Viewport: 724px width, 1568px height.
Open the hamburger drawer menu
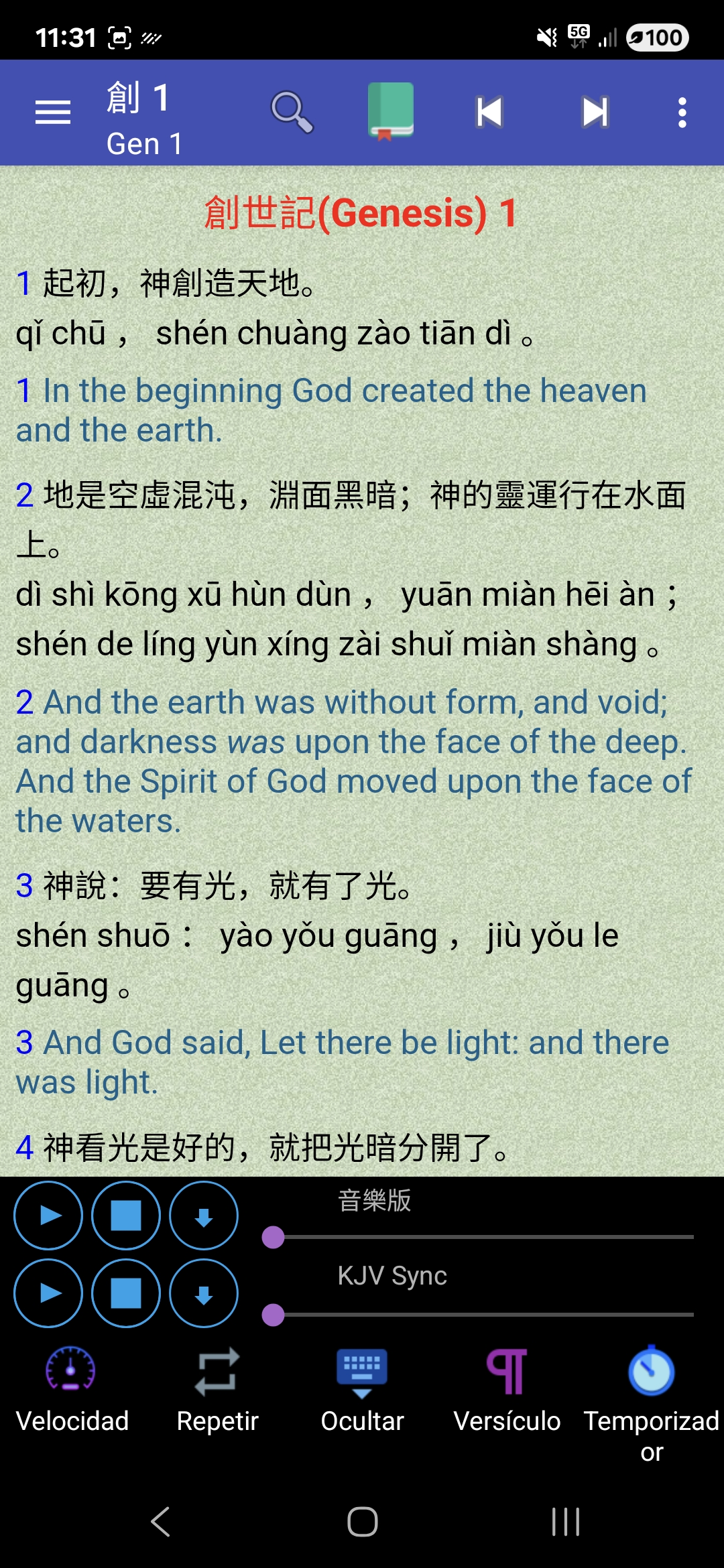pos(53,113)
